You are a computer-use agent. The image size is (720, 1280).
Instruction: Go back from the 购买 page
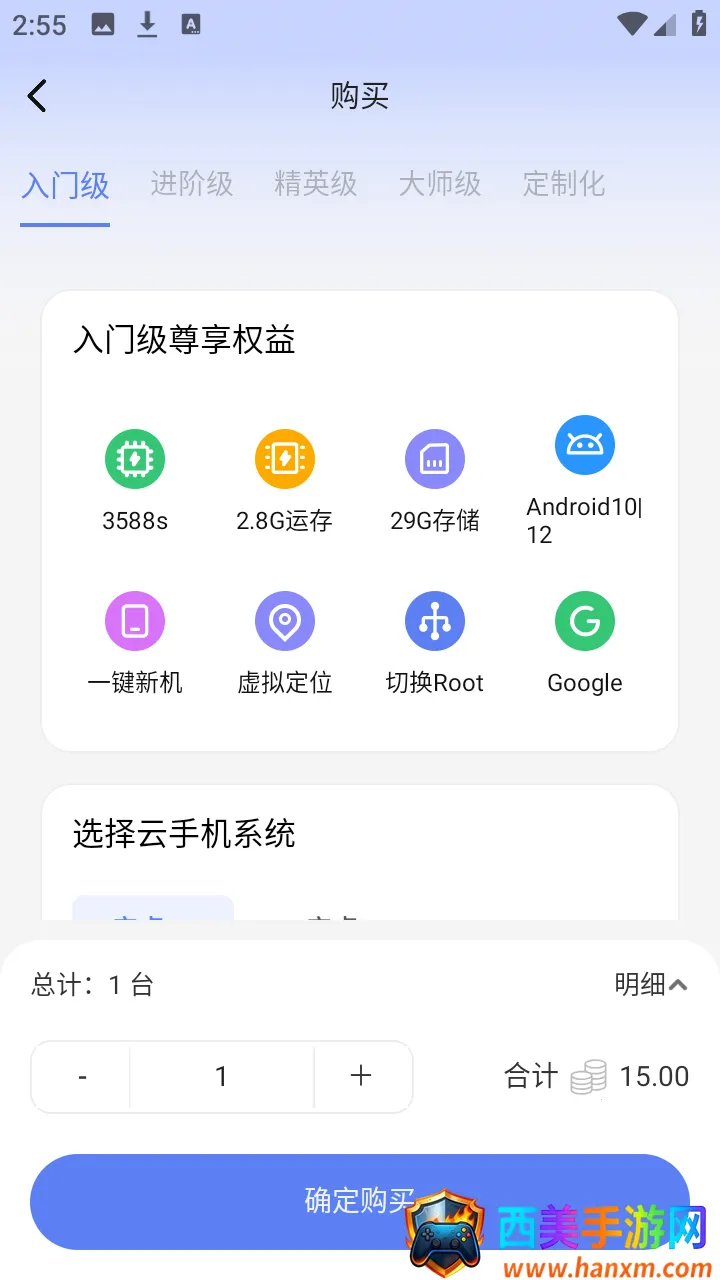pos(37,96)
